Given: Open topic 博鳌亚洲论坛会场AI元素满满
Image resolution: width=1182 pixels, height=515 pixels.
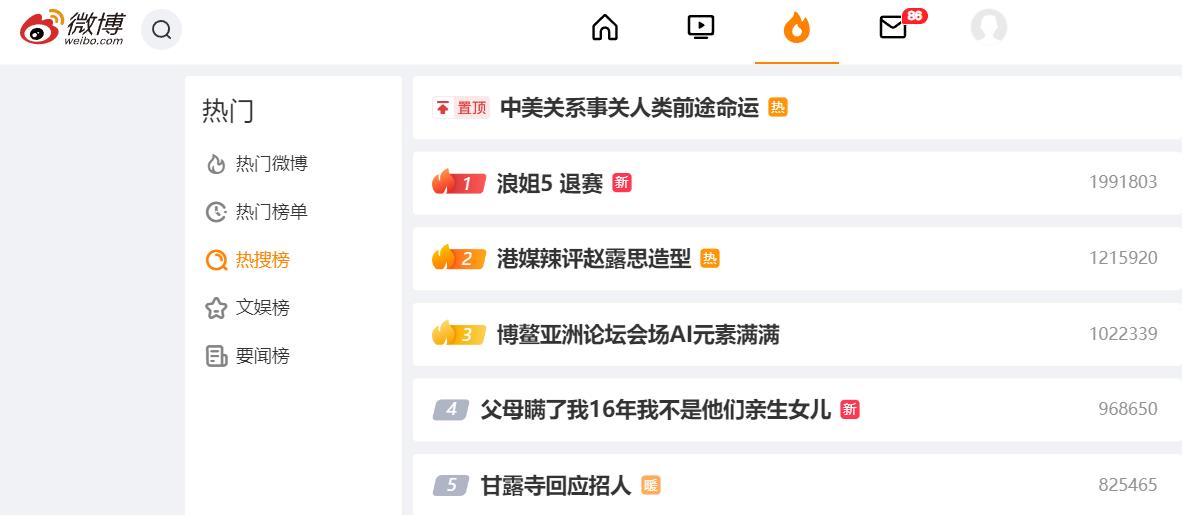Looking at the screenshot, I should [x=637, y=335].
